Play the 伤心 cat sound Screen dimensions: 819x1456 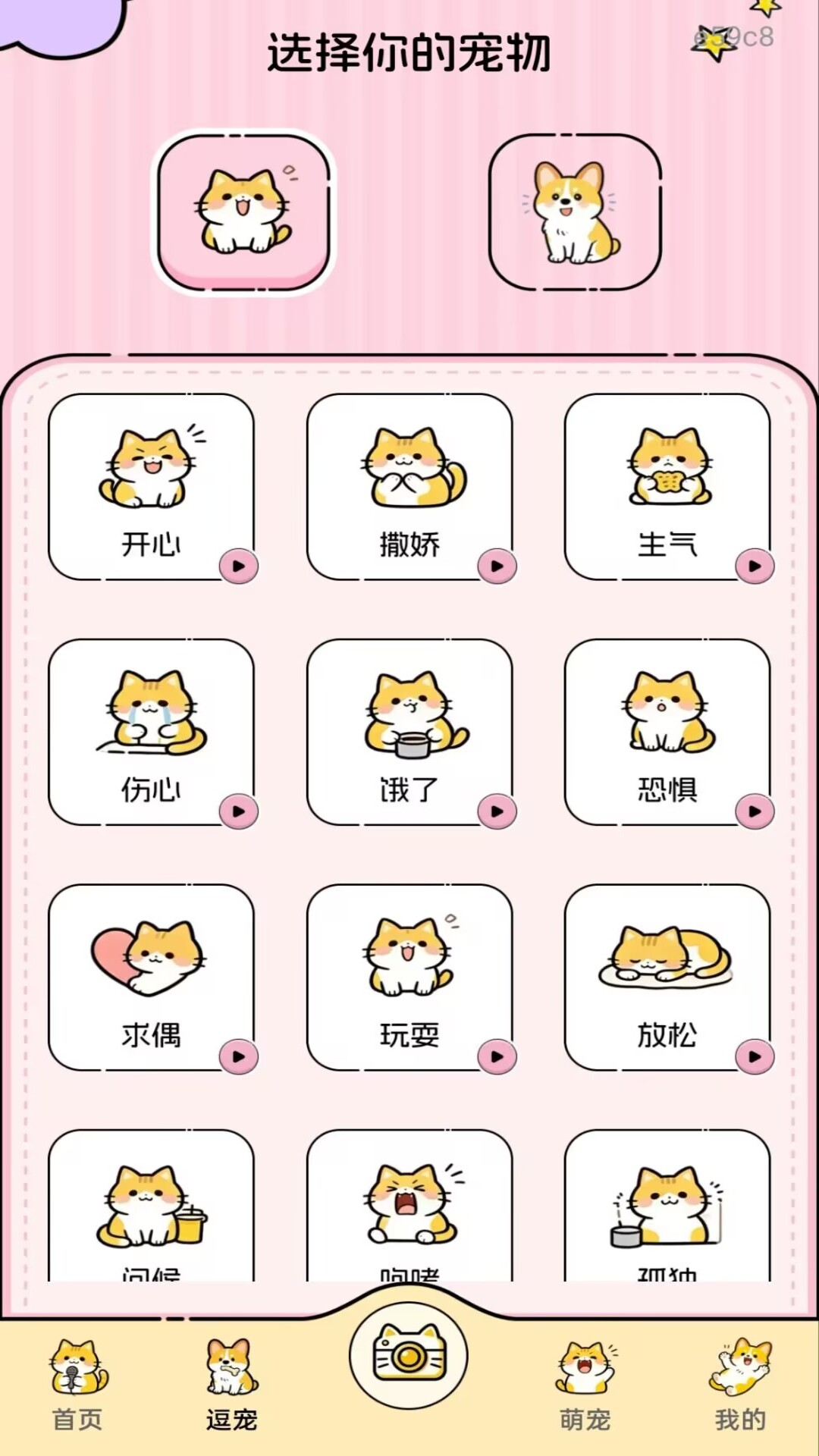239,811
